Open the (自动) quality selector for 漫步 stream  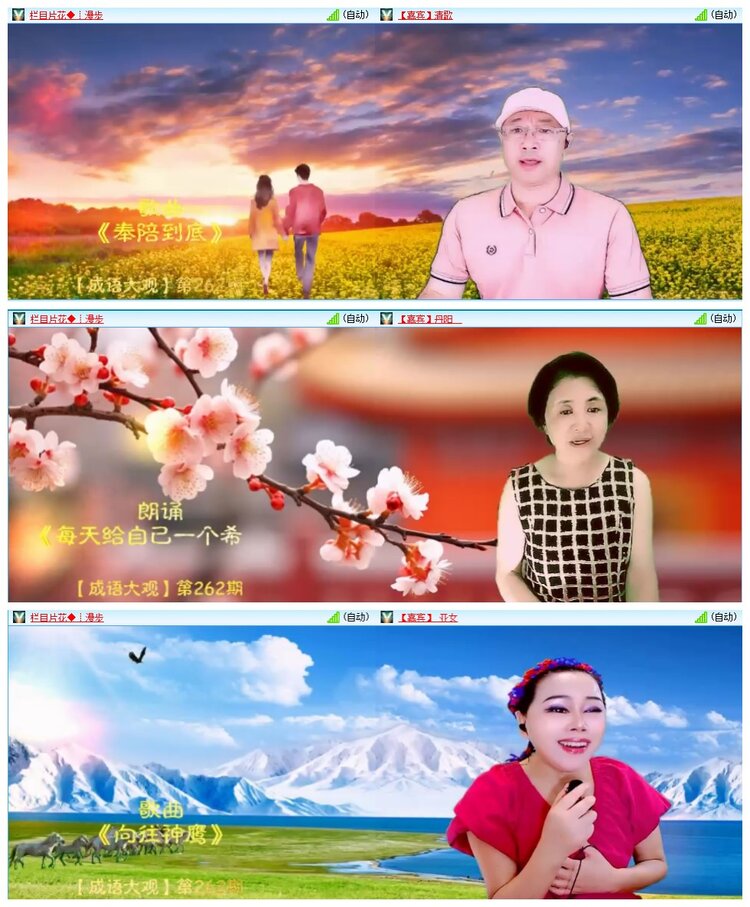click(x=355, y=14)
